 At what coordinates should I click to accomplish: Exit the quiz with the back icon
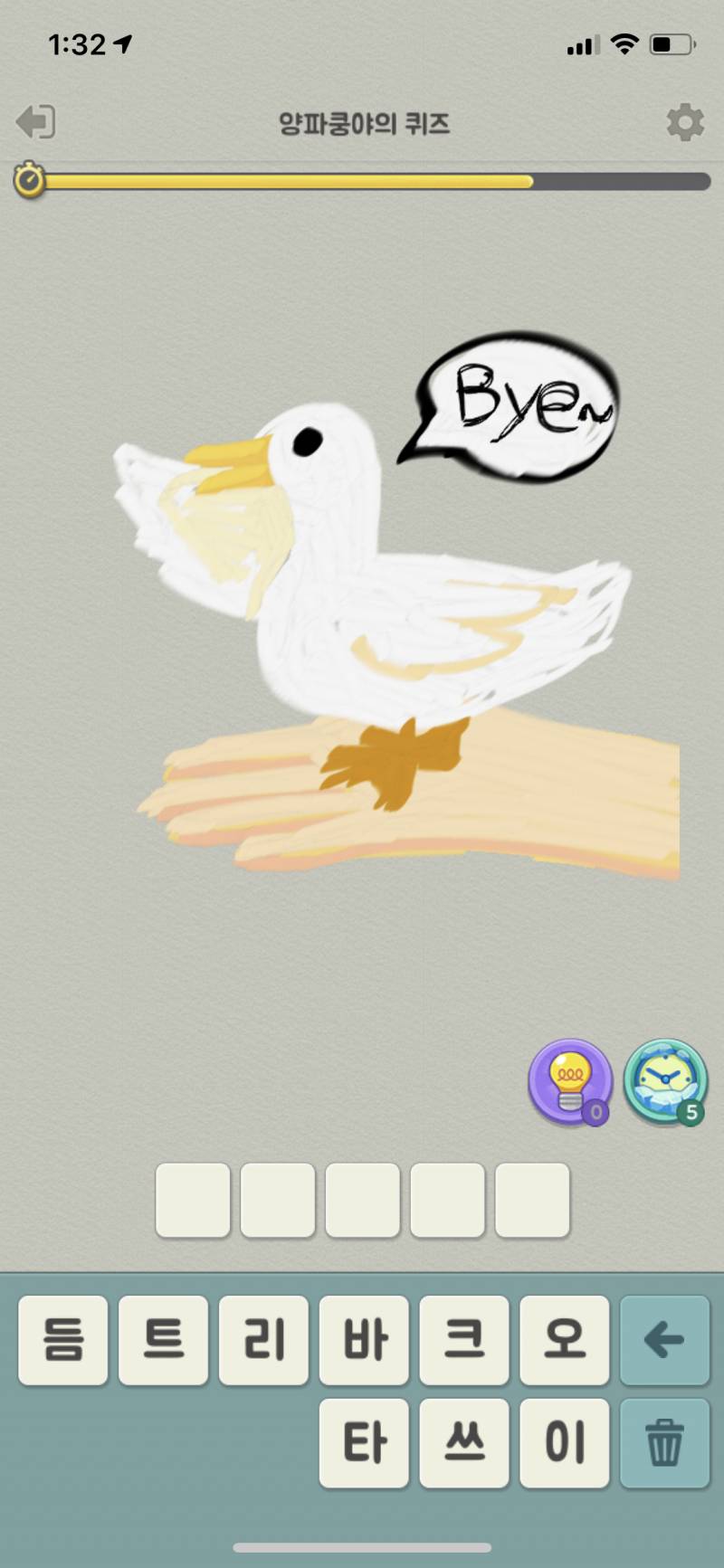pyautogui.click(x=36, y=121)
